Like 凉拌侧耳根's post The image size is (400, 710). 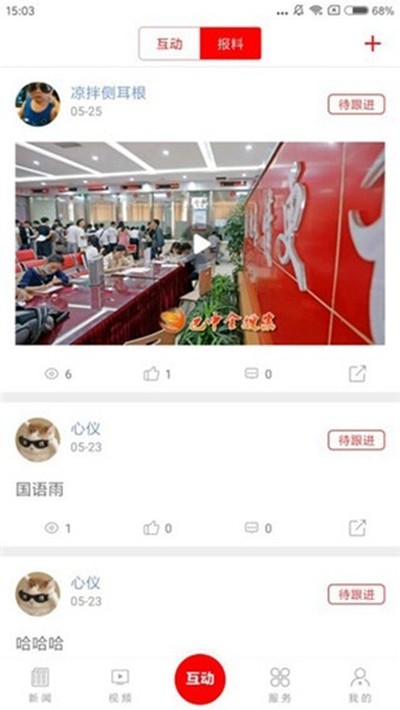pos(157,374)
